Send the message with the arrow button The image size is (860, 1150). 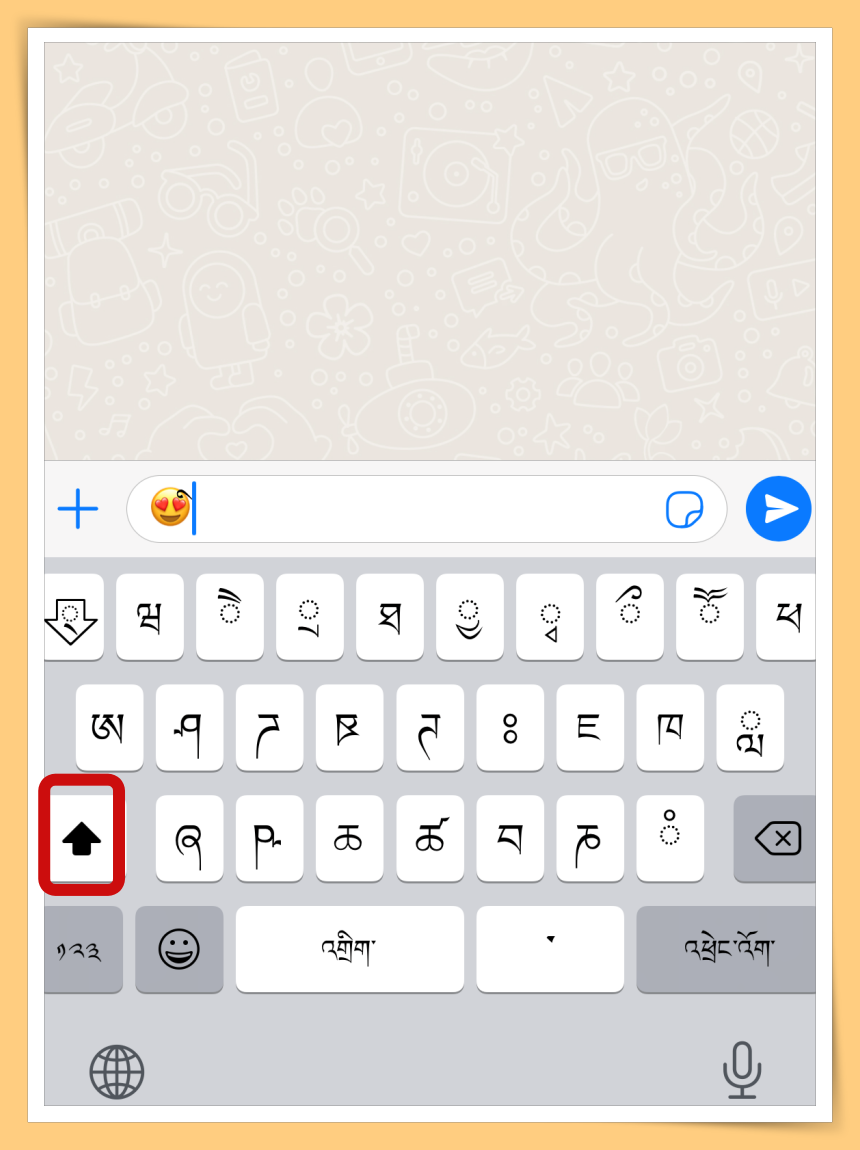(778, 510)
